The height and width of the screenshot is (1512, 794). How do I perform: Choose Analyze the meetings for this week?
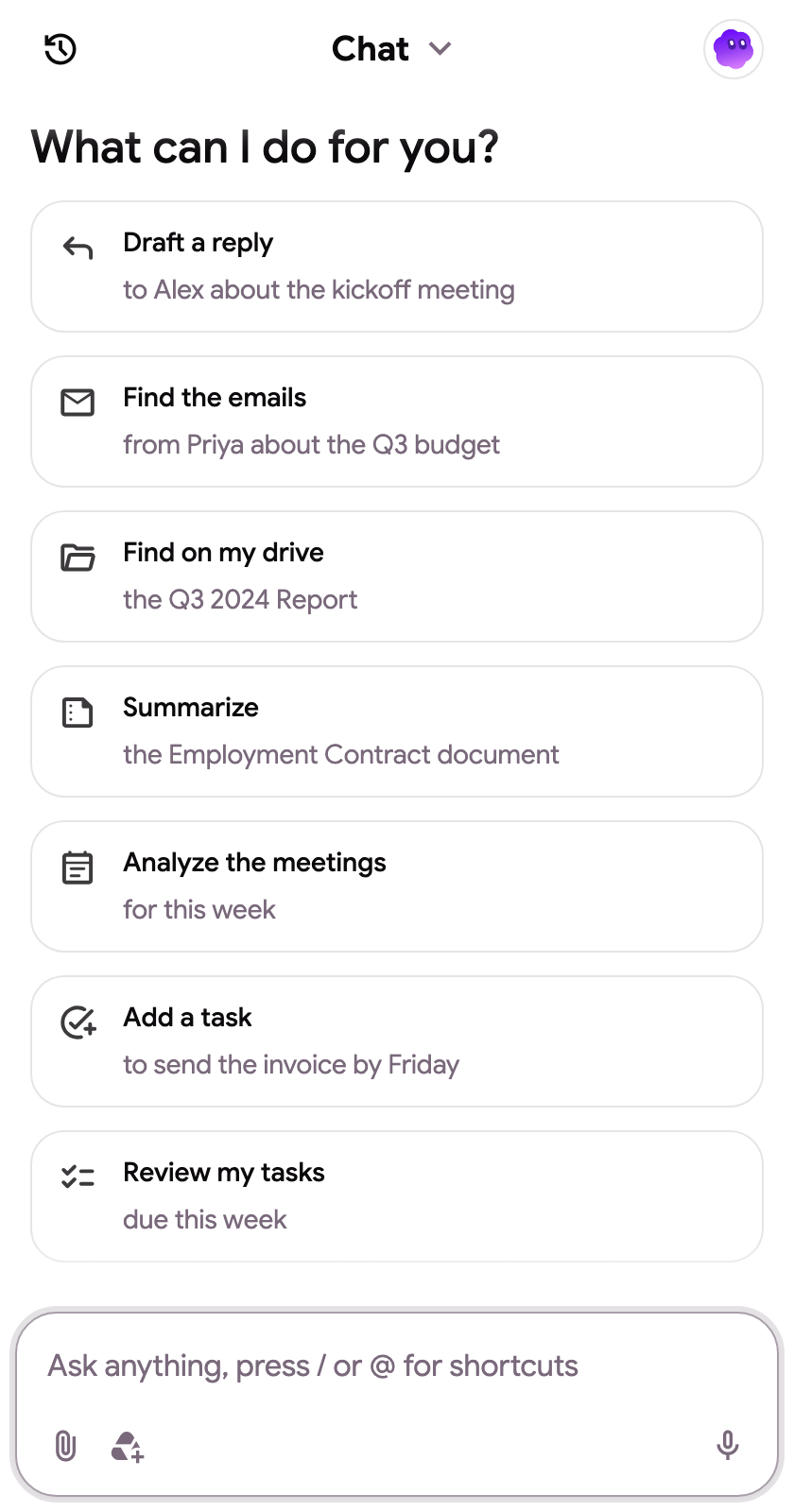click(397, 886)
